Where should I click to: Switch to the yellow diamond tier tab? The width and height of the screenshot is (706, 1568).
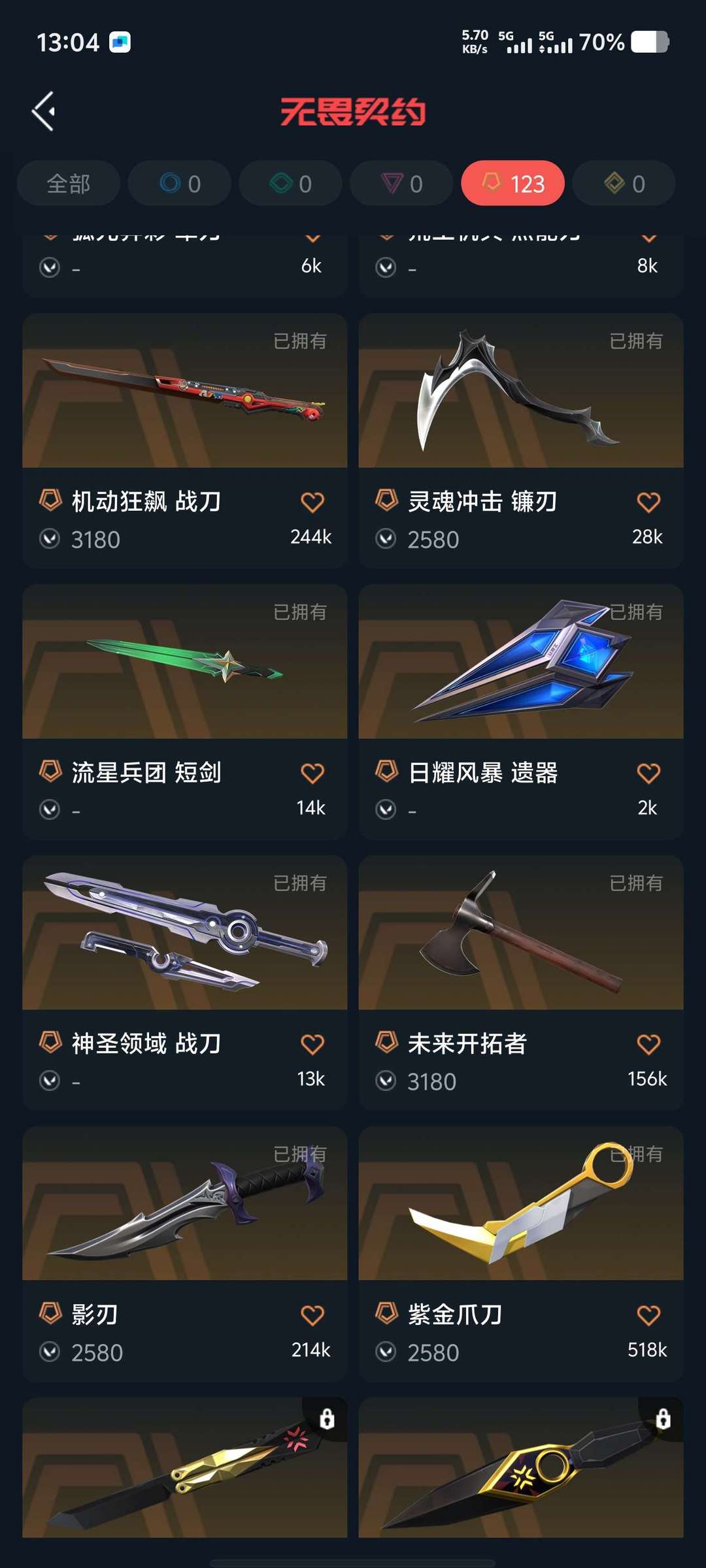624,184
